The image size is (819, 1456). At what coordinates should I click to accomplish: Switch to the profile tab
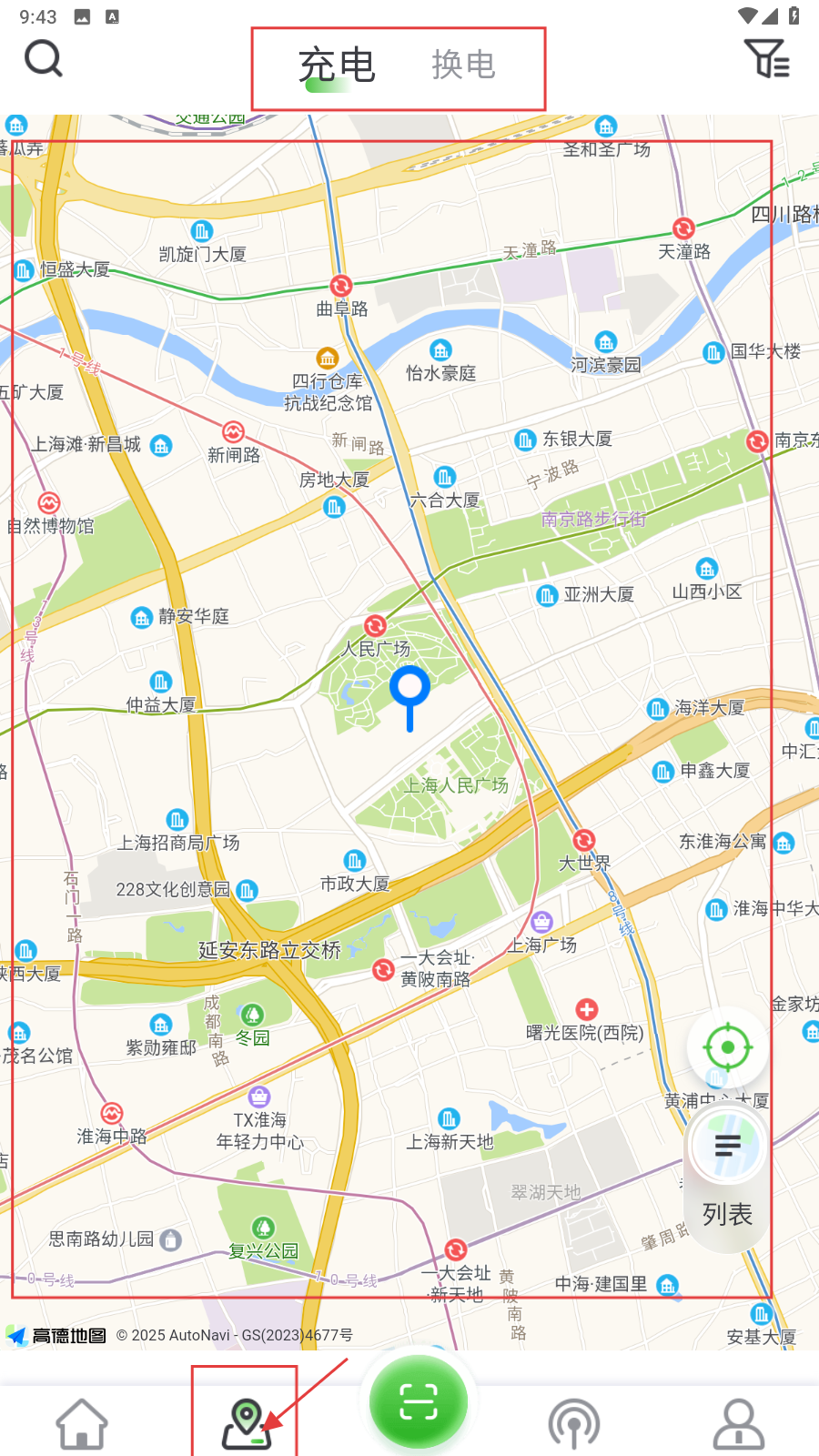click(738, 1423)
